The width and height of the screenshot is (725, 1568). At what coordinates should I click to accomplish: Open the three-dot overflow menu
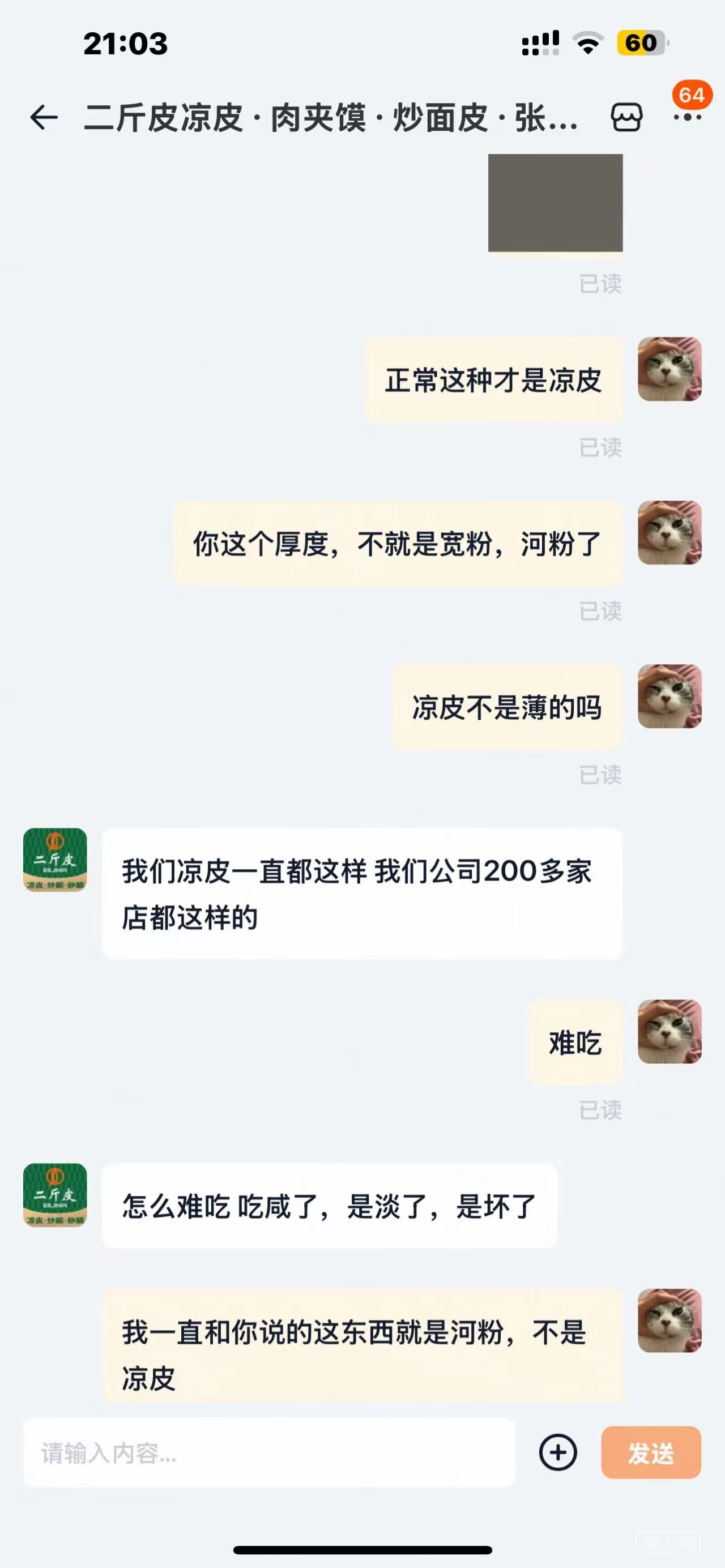687,117
